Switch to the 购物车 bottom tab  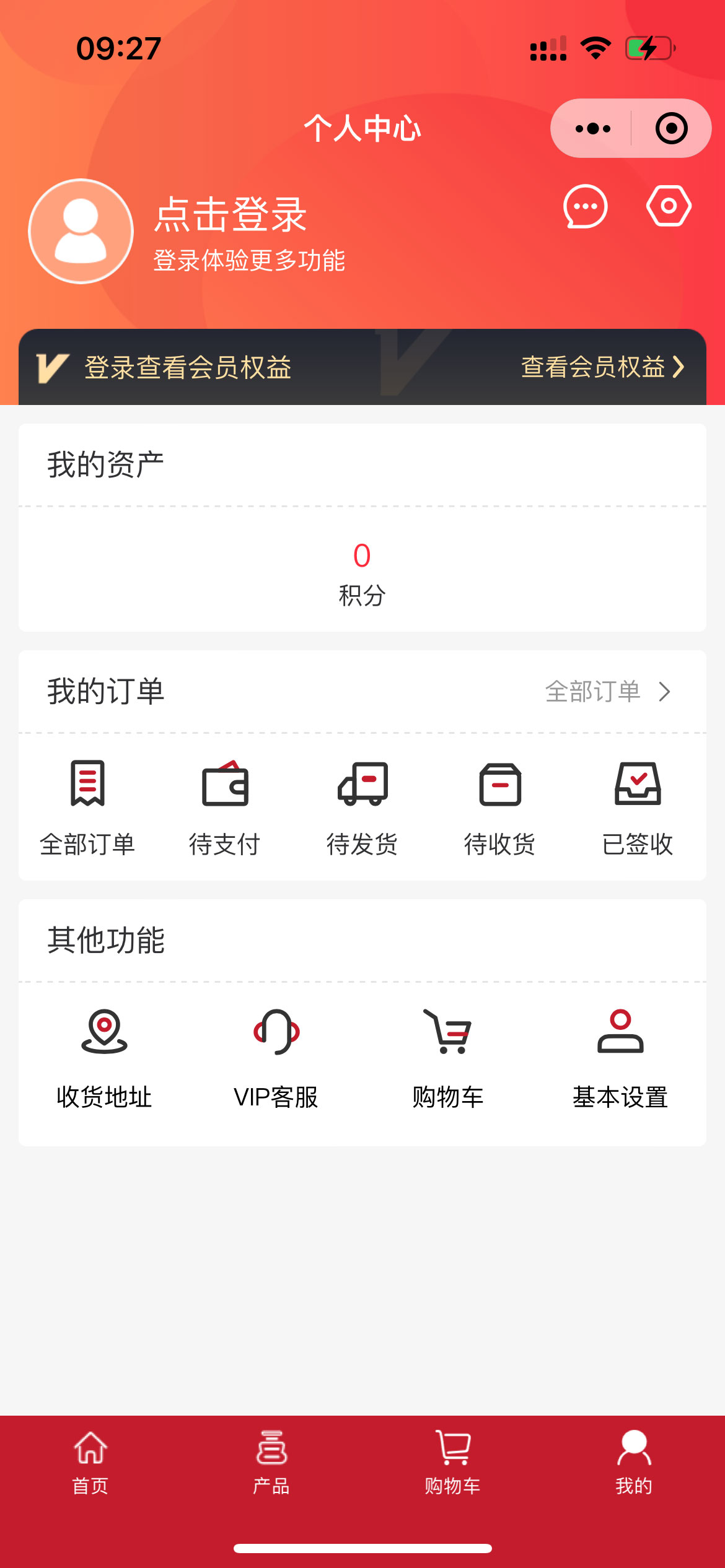pyautogui.click(x=453, y=1461)
